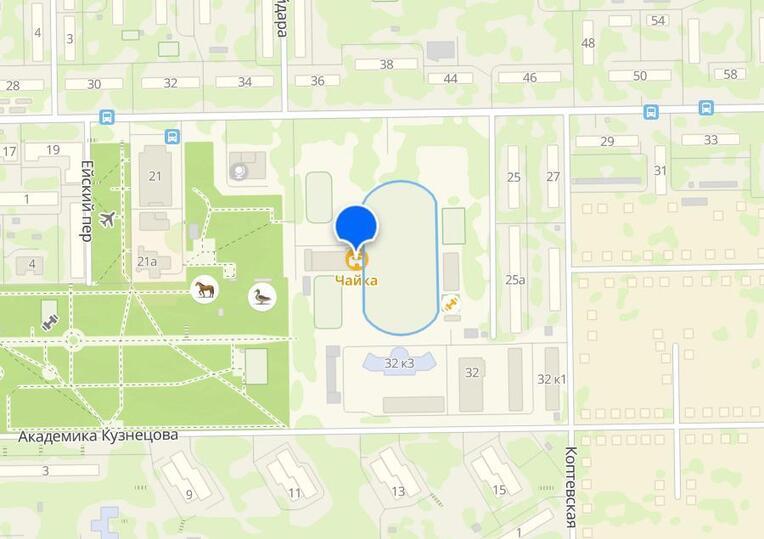Select the horse icon in the park

[x=204, y=290]
